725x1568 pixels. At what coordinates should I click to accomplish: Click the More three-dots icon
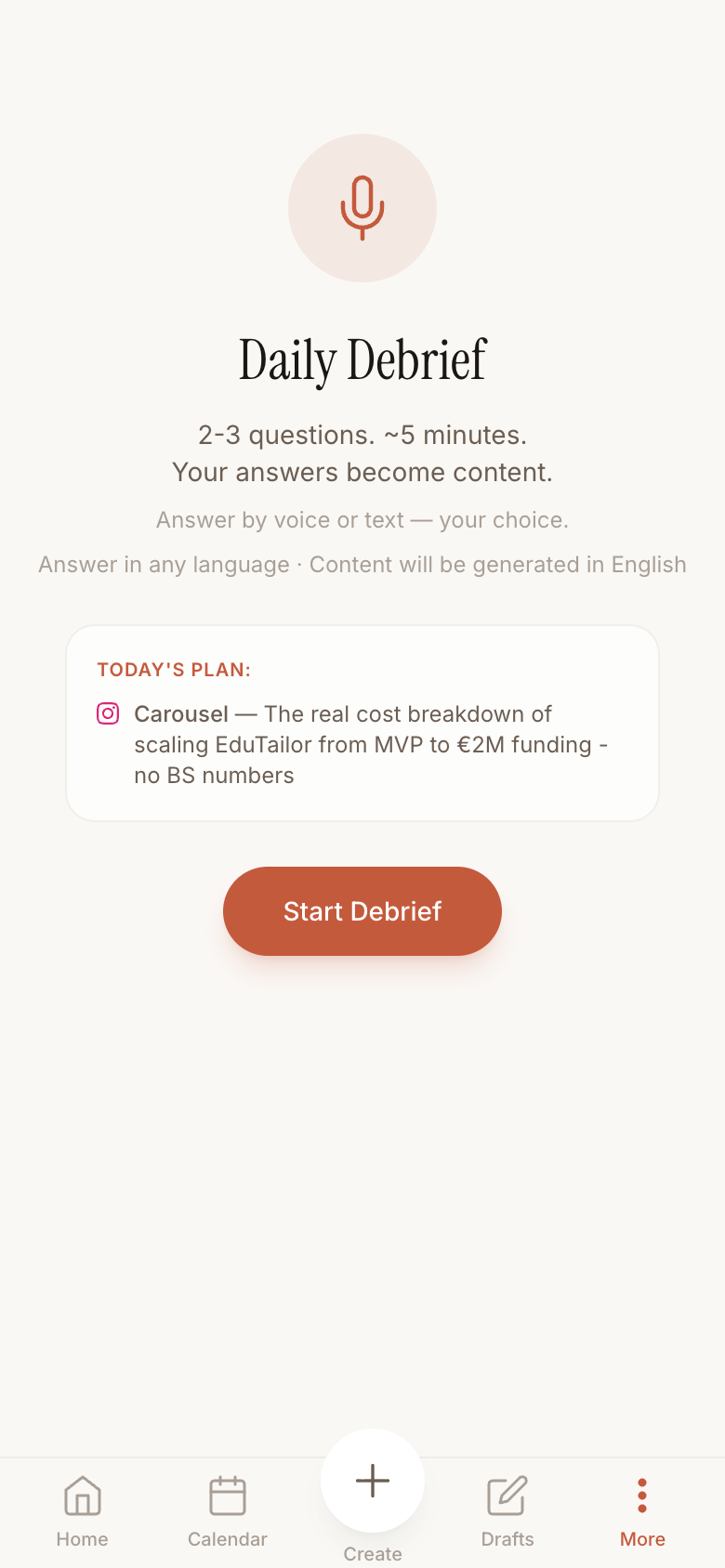click(642, 1496)
